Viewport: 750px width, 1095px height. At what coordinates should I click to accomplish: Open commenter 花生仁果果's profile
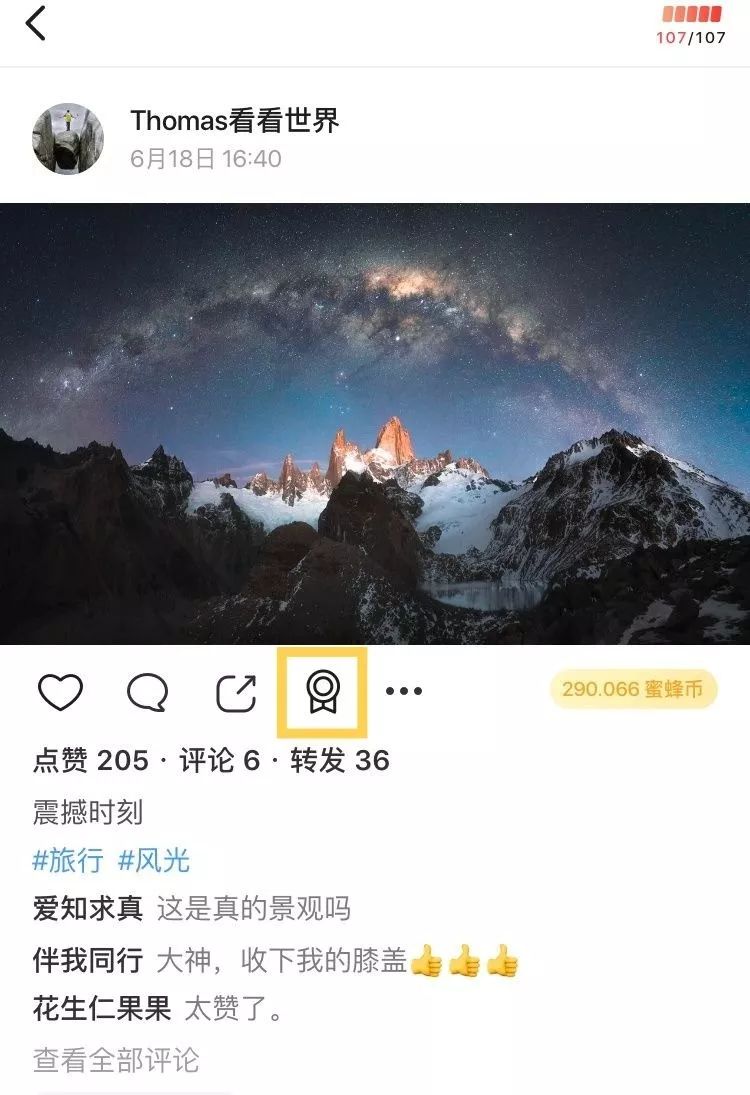pos(102,1009)
